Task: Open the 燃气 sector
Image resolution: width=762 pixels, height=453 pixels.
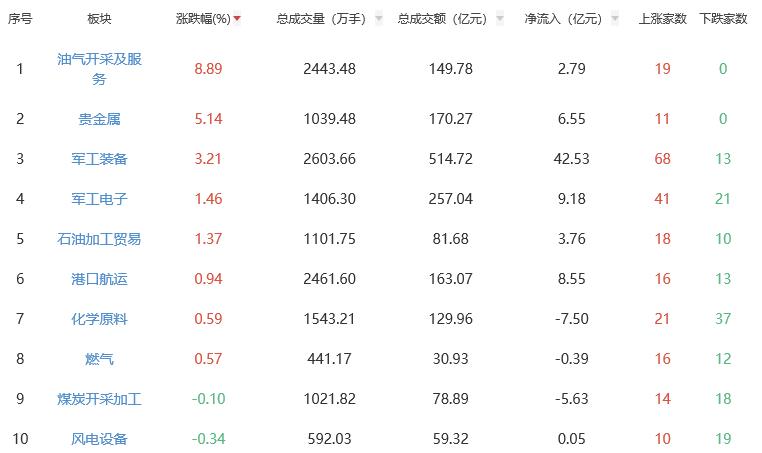Action: click(x=99, y=359)
